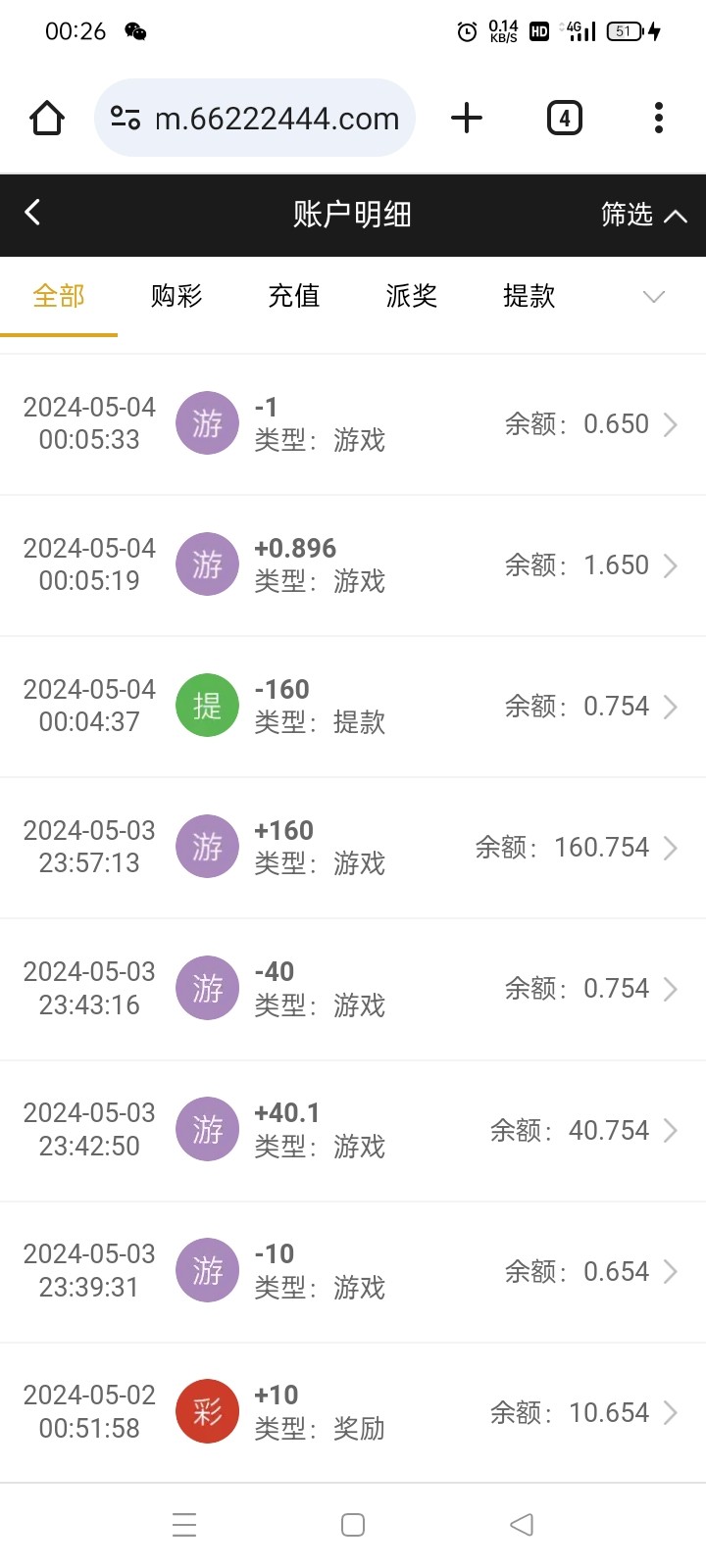Open the -40 游戏 transaction
706x1568 pixels.
click(x=353, y=989)
